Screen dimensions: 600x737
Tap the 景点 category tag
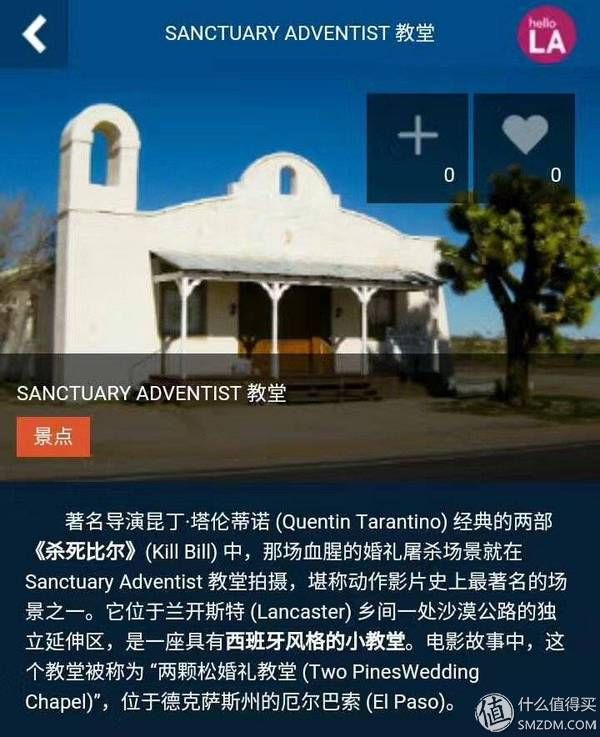coord(53,437)
